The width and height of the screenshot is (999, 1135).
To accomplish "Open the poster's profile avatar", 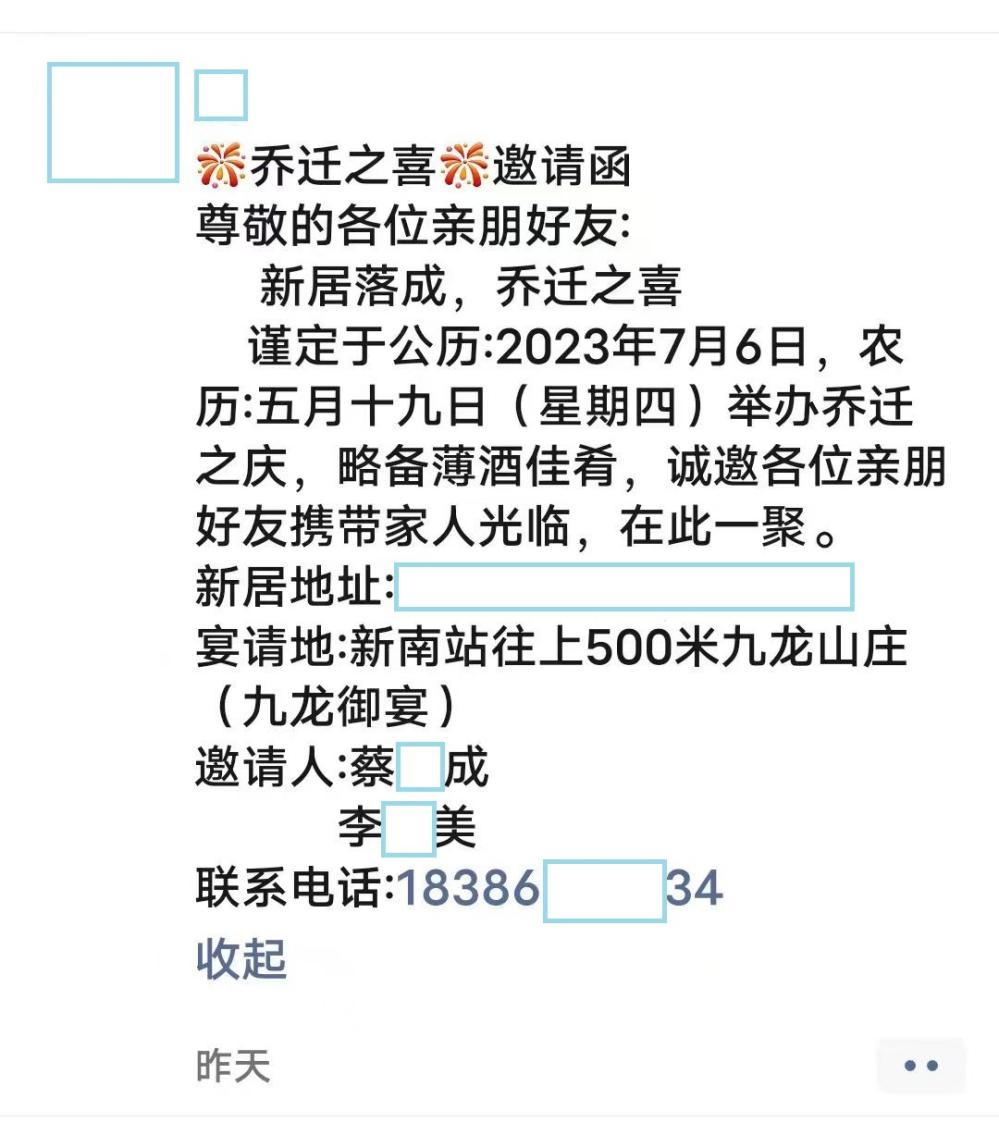I will pos(113,122).
